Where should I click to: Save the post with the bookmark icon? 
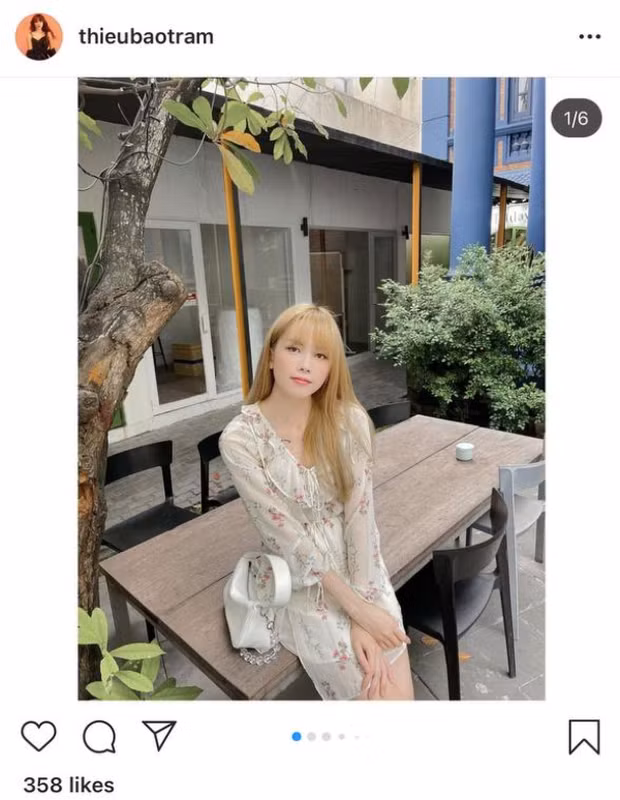pyautogui.click(x=584, y=737)
